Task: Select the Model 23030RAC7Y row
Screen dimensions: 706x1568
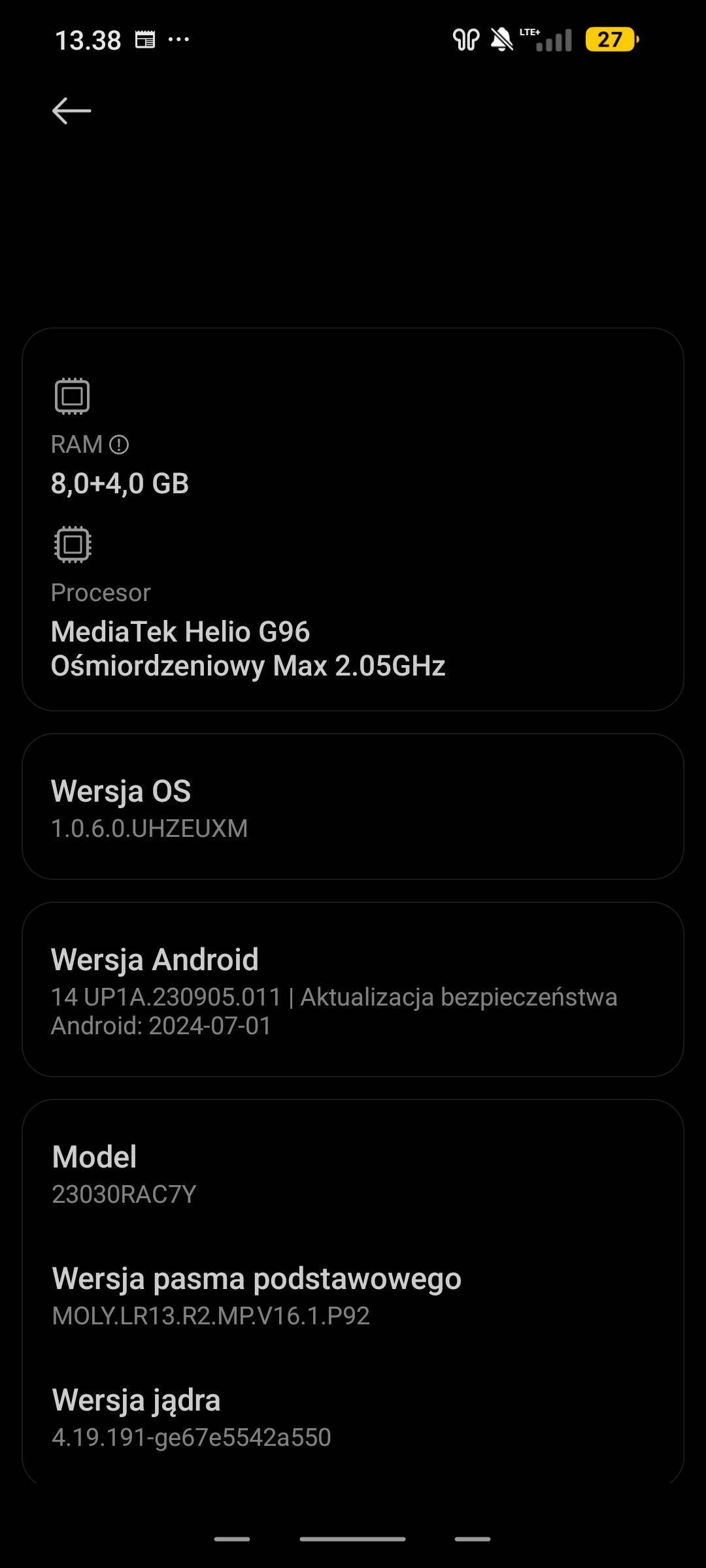Action: tap(353, 1173)
